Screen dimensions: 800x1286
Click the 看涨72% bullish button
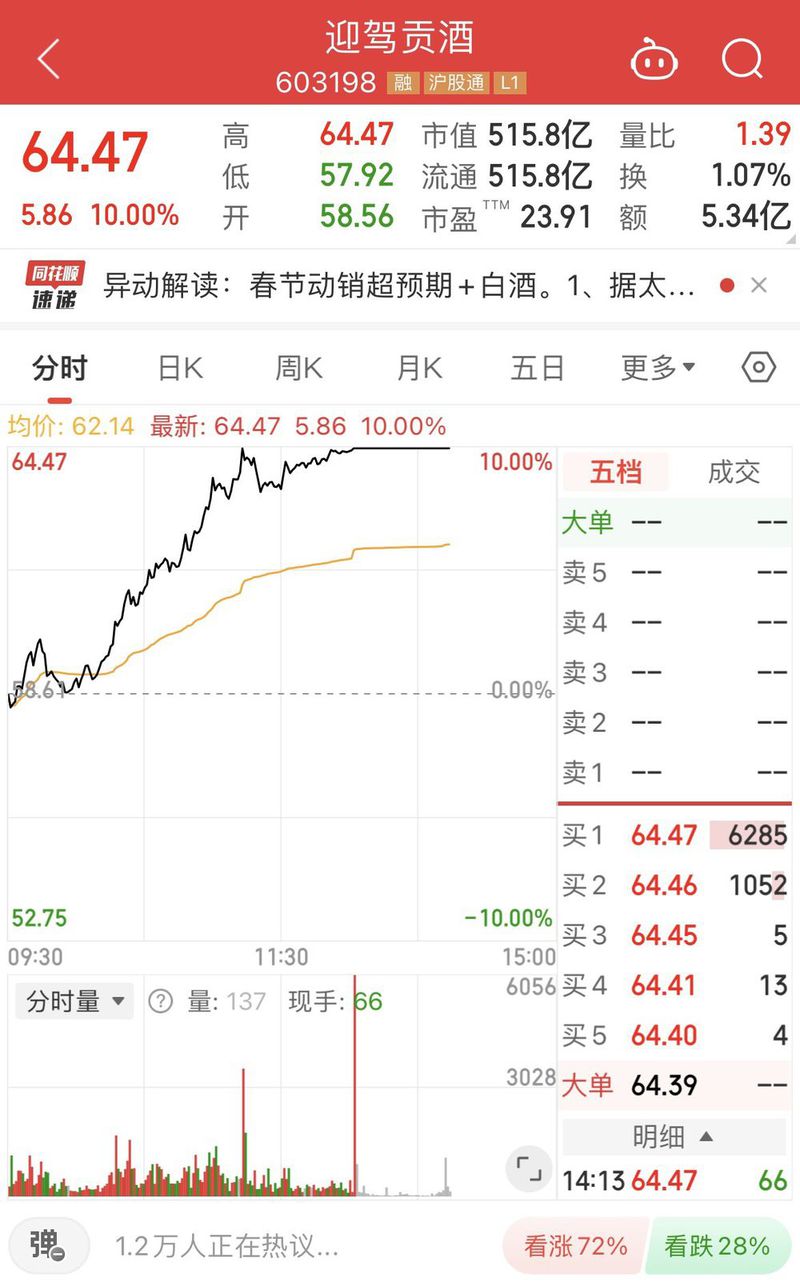pos(574,1246)
